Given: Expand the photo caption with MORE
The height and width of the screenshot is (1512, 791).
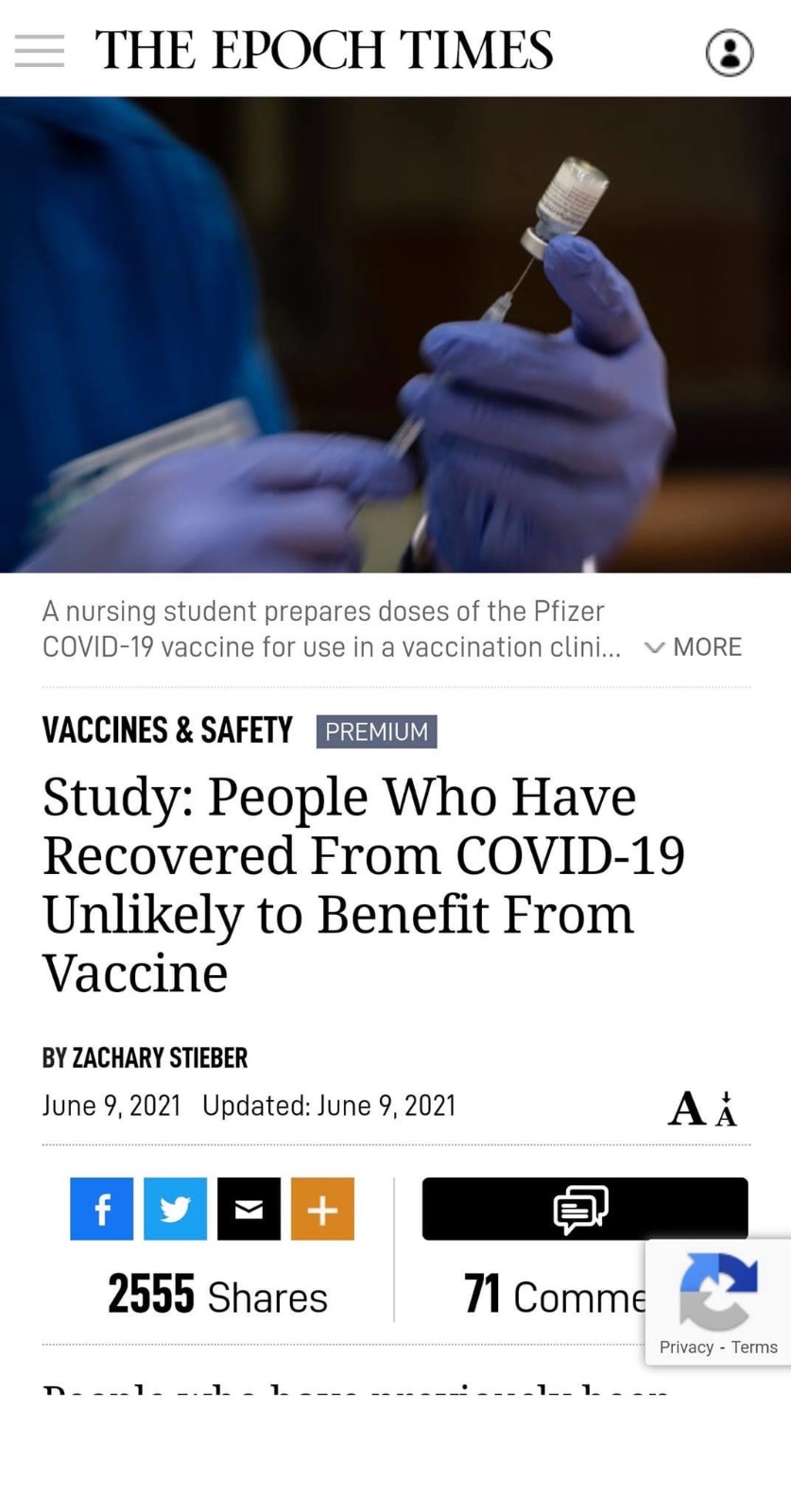Looking at the screenshot, I should [x=693, y=647].
